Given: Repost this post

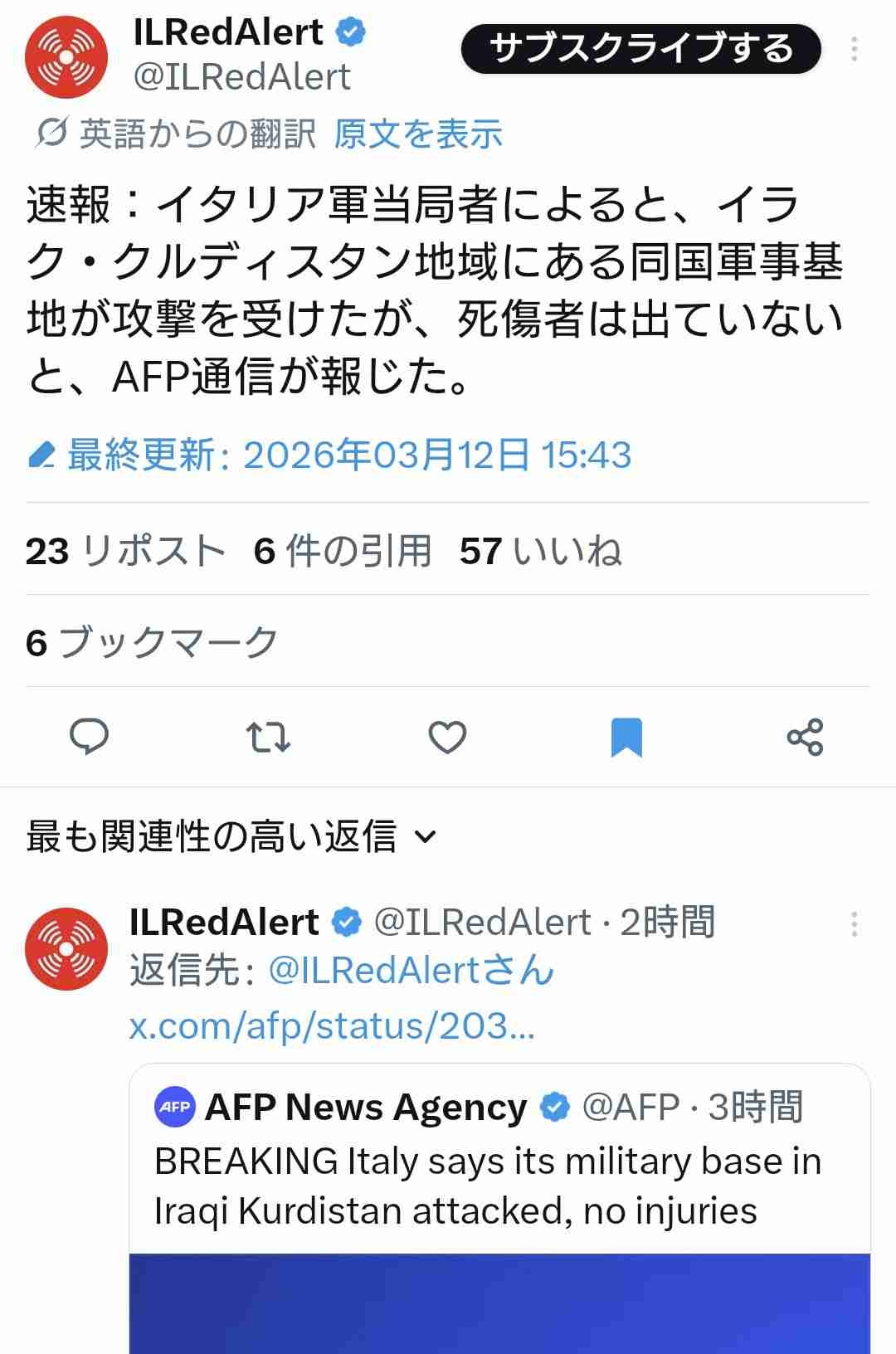Looking at the screenshot, I should tap(268, 737).
